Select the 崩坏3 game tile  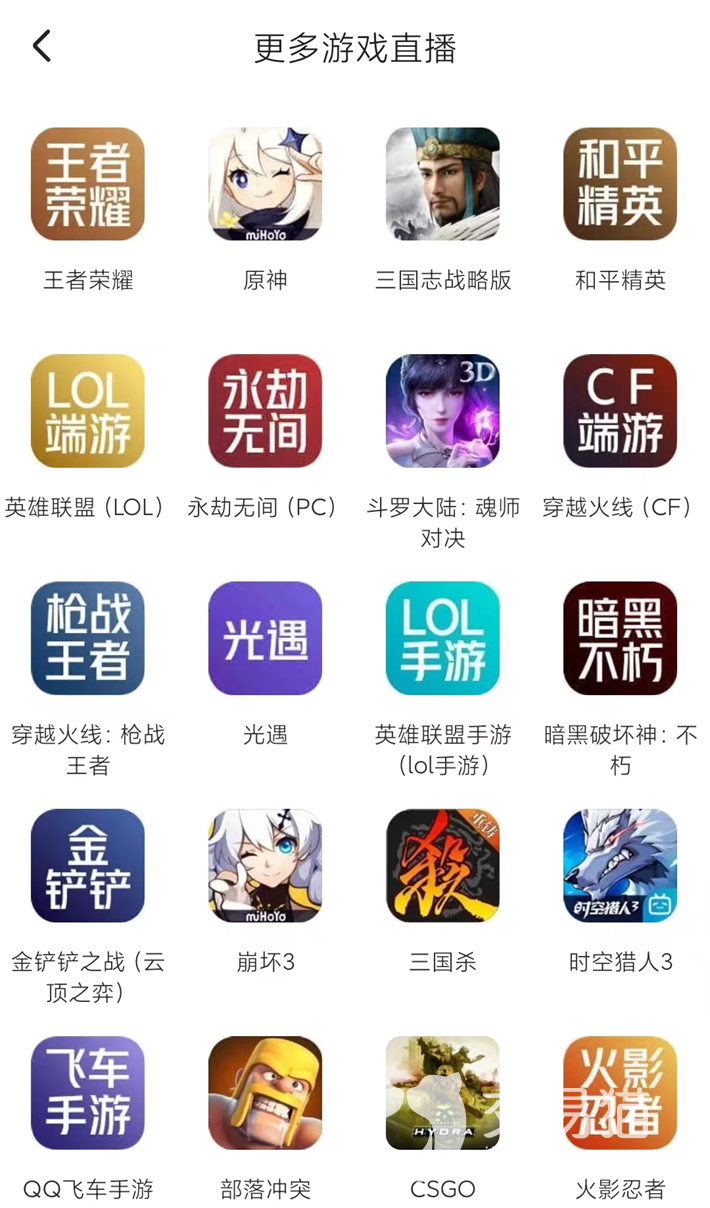pos(265,865)
